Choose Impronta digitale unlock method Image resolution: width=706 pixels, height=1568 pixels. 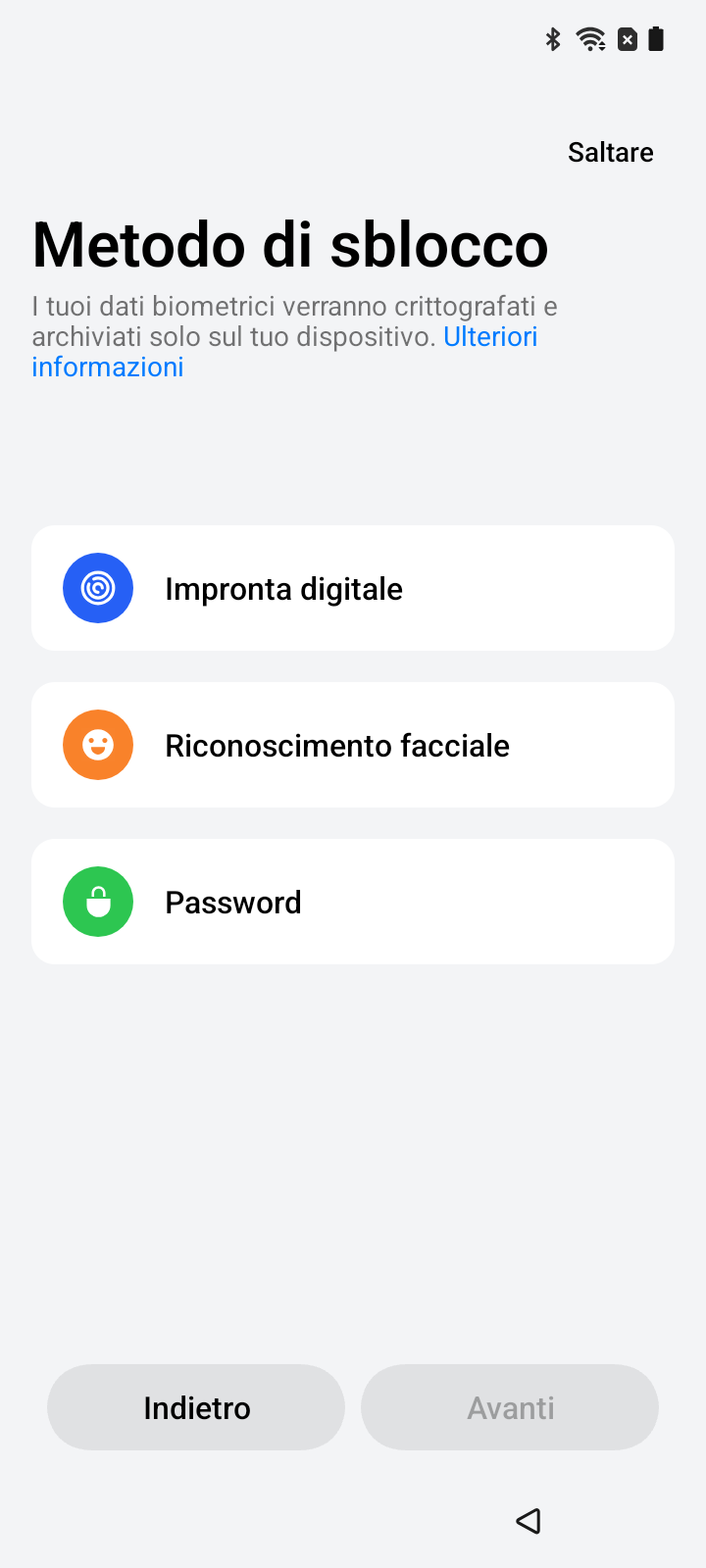(353, 588)
